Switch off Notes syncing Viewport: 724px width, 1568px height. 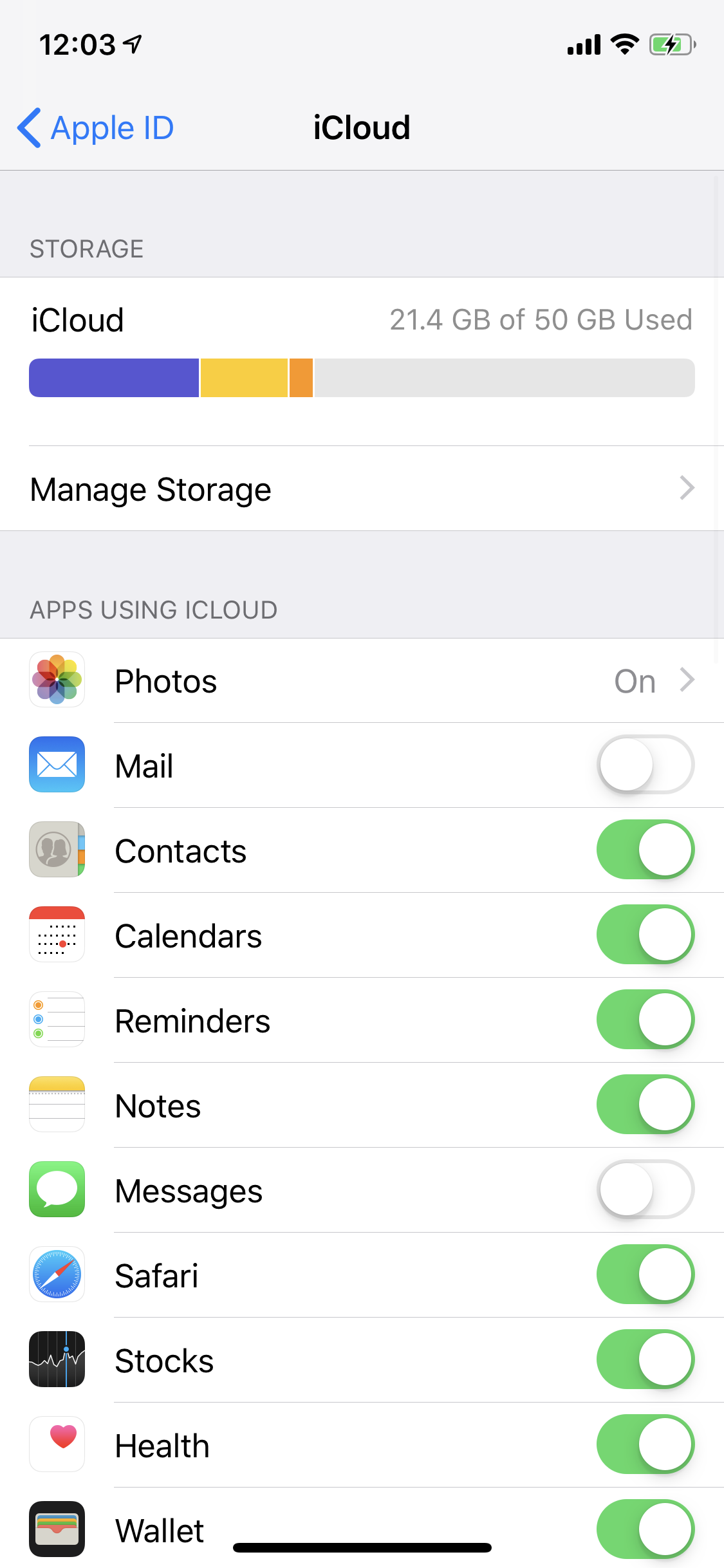(645, 1105)
